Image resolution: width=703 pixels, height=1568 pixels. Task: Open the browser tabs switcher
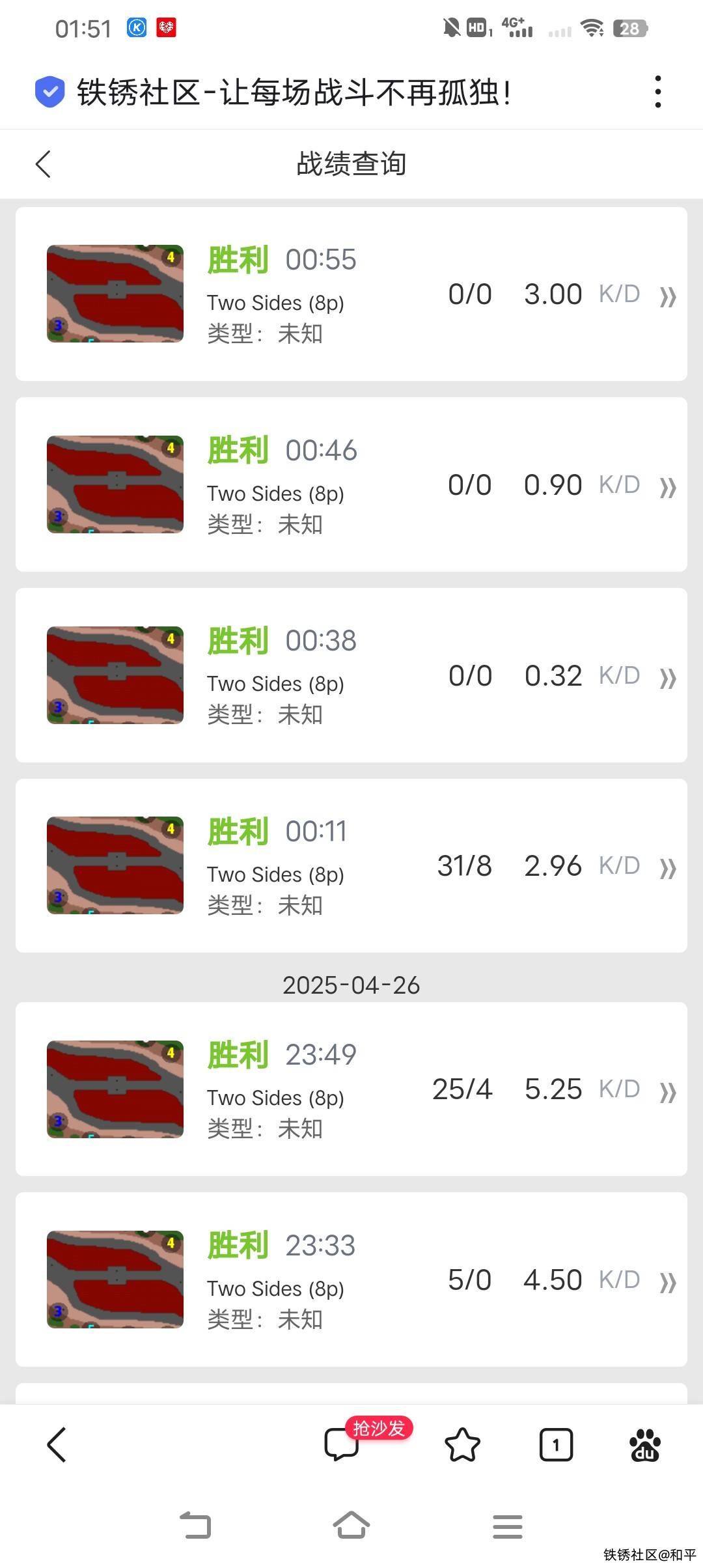pos(556,1444)
